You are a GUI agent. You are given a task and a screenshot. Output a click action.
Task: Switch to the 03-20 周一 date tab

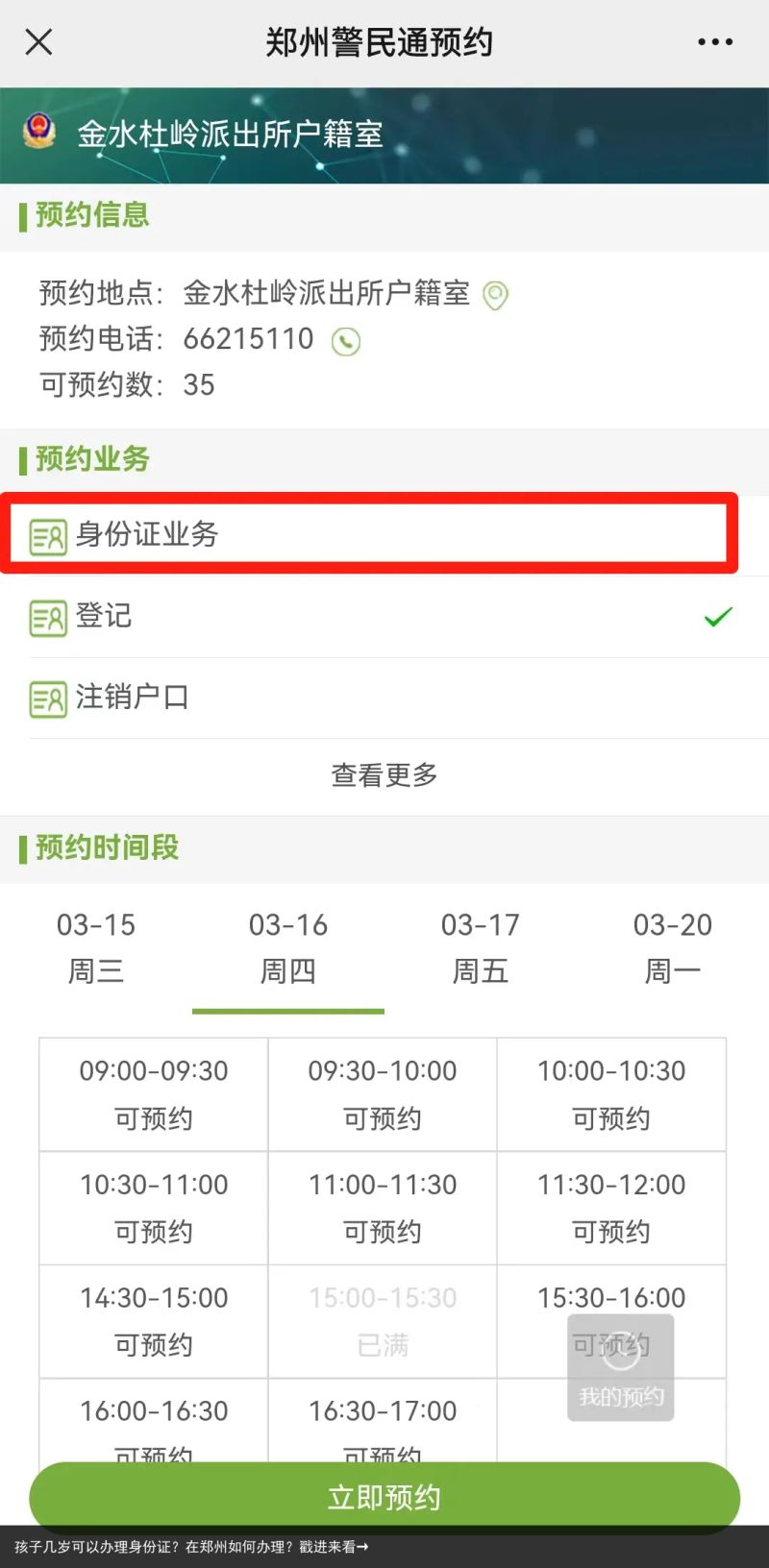(673, 947)
